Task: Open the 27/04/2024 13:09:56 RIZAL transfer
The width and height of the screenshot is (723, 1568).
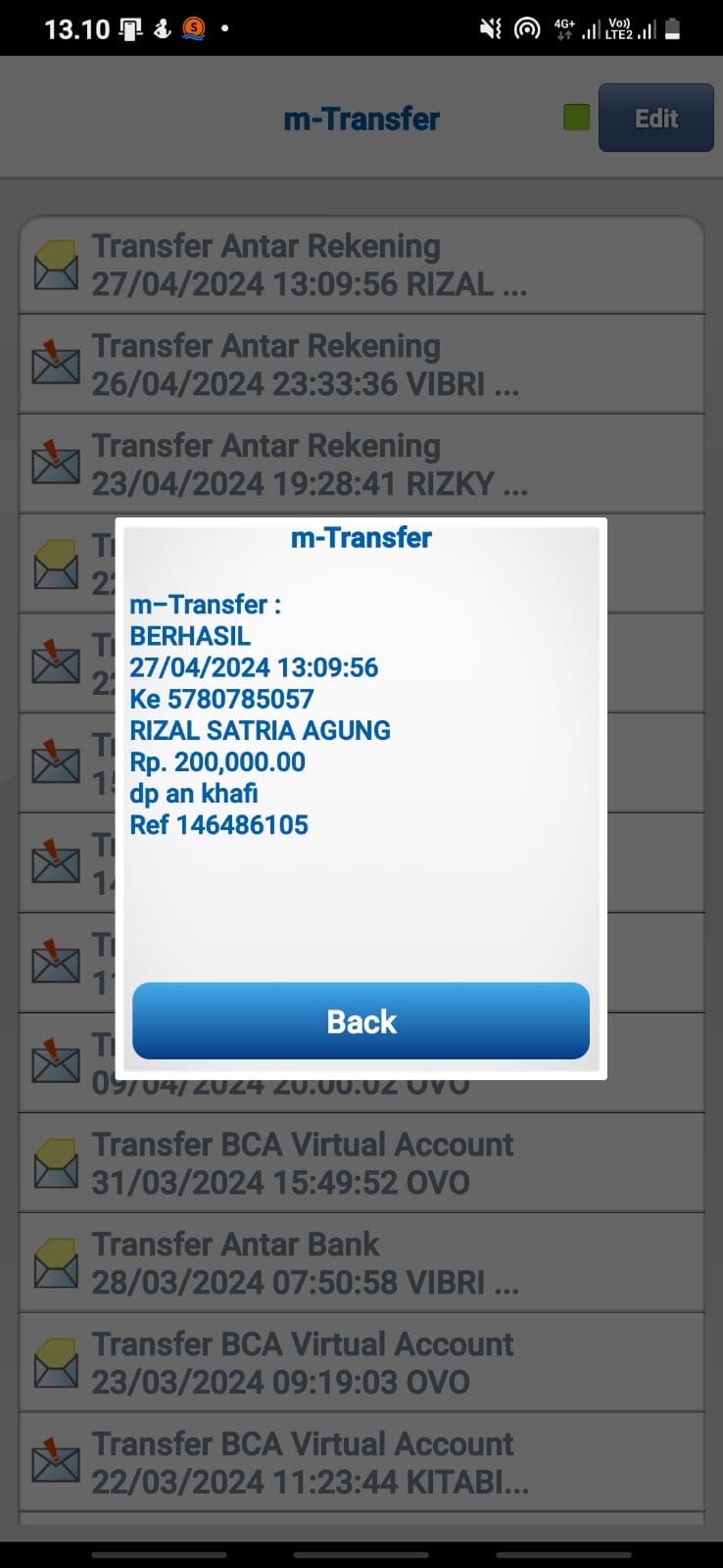Action: click(361, 266)
